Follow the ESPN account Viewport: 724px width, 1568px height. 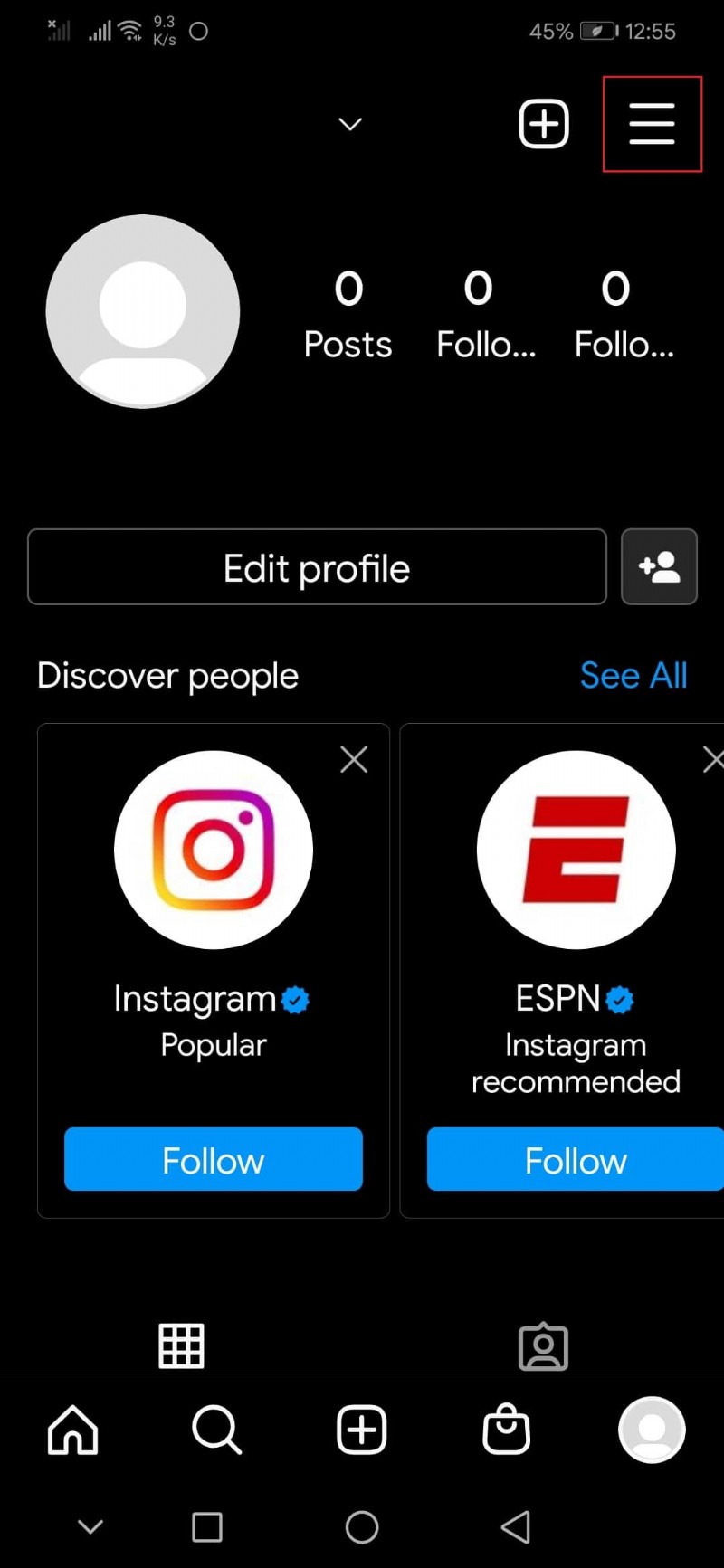coord(576,1159)
